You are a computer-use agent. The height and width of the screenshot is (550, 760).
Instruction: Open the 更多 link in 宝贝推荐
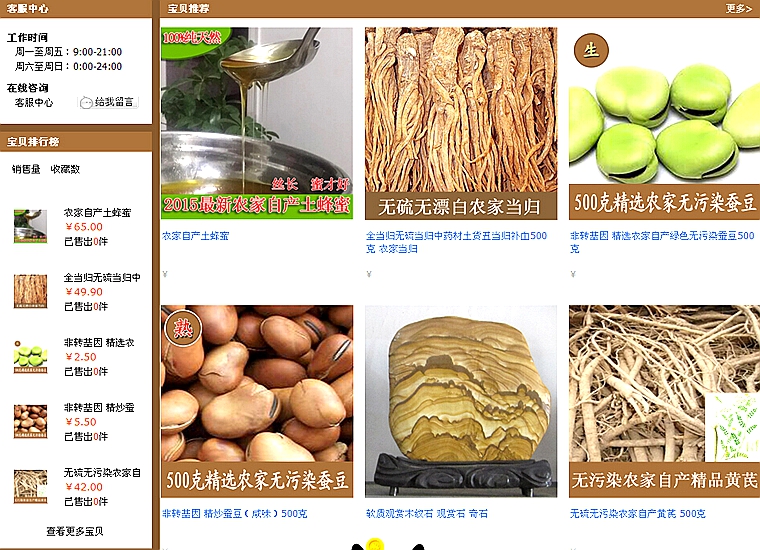point(738,8)
